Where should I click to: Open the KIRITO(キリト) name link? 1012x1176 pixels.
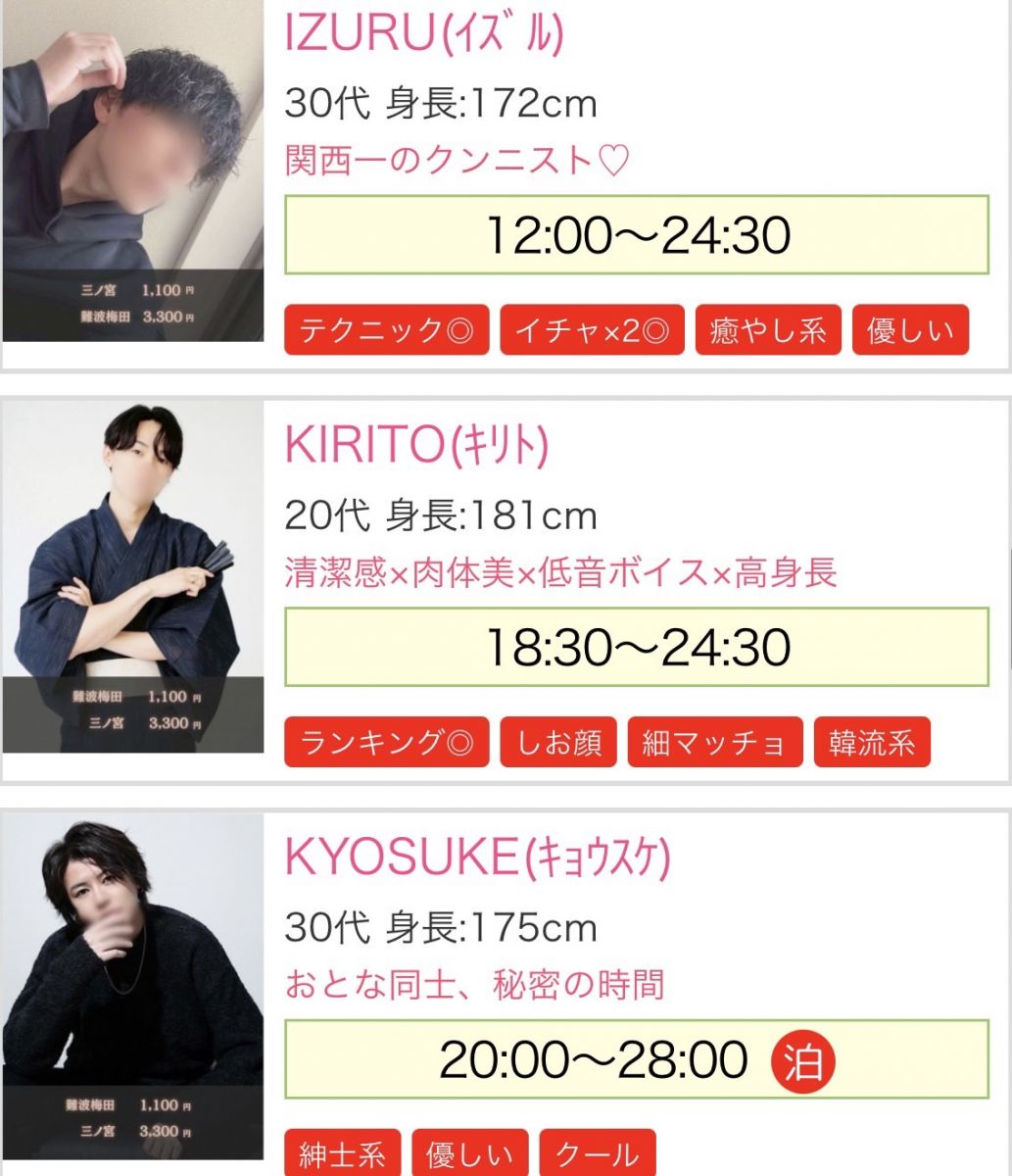pyautogui.click(x=416, y=446)
